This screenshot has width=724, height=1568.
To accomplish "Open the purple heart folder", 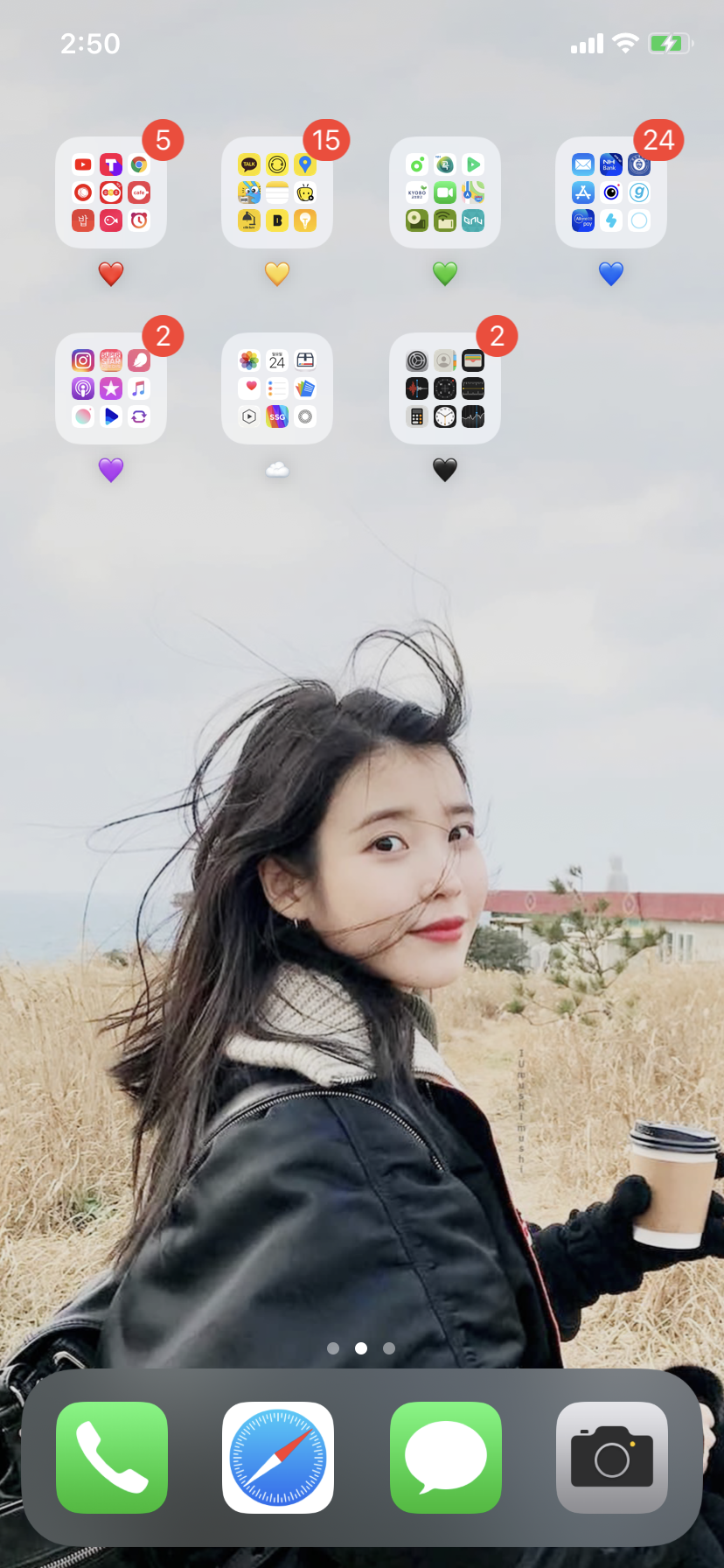I will (111, 388).
